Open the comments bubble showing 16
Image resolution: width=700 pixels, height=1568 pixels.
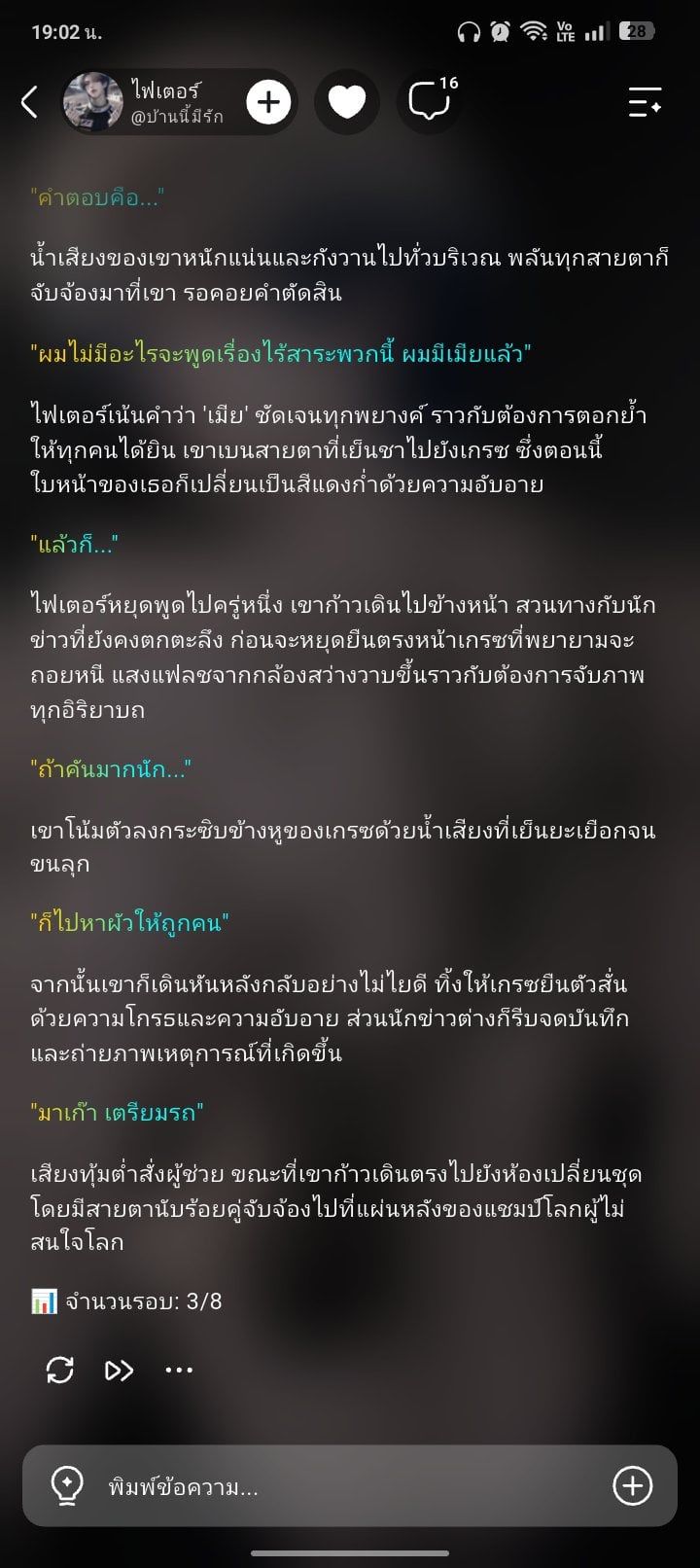(x=431, y=100)
